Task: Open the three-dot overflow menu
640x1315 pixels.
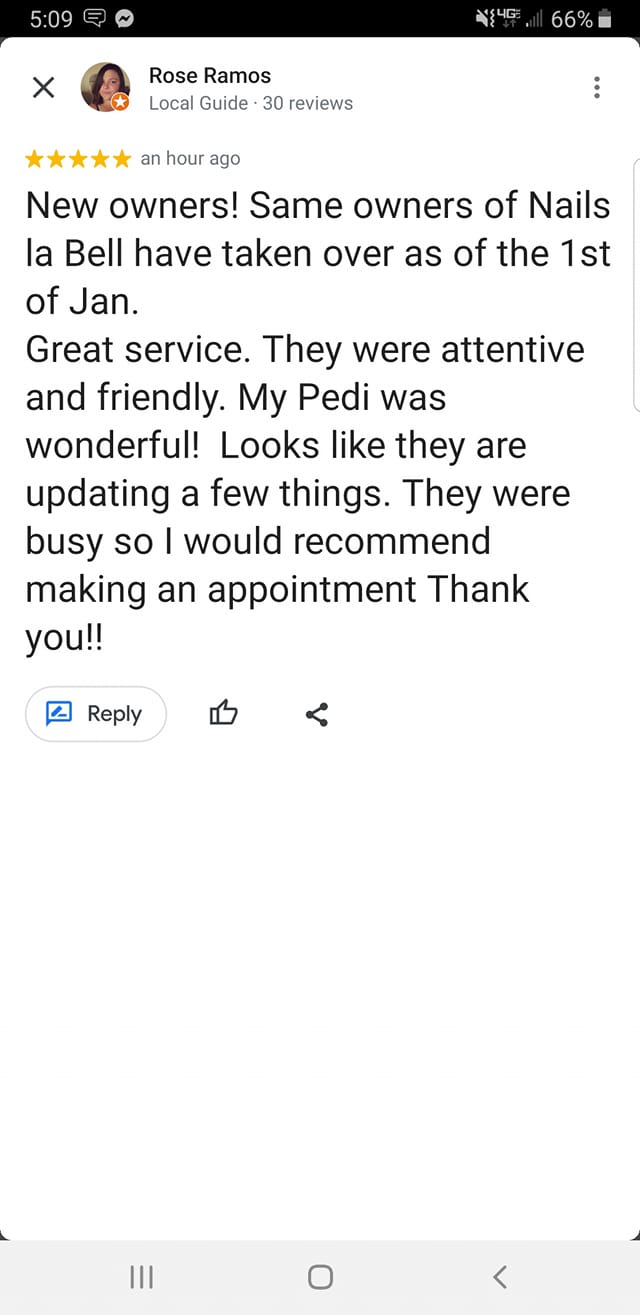Action: tap(597, 88)
